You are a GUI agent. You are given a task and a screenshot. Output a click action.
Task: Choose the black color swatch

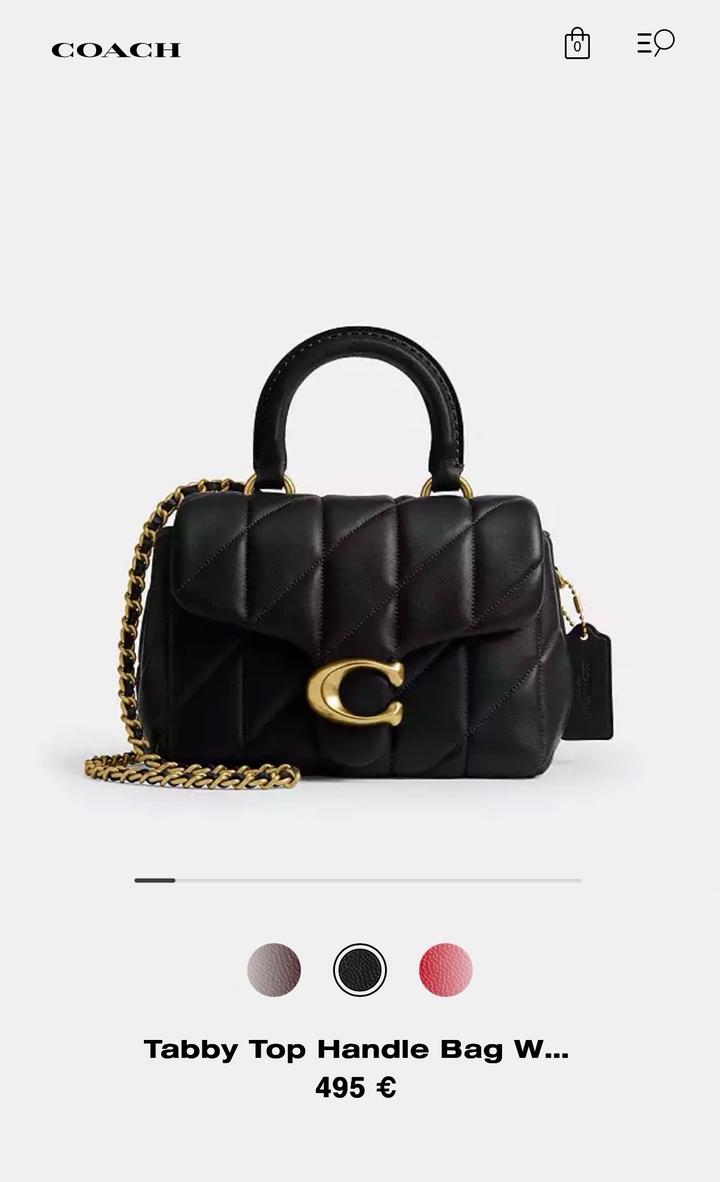(x=360, y=970)
